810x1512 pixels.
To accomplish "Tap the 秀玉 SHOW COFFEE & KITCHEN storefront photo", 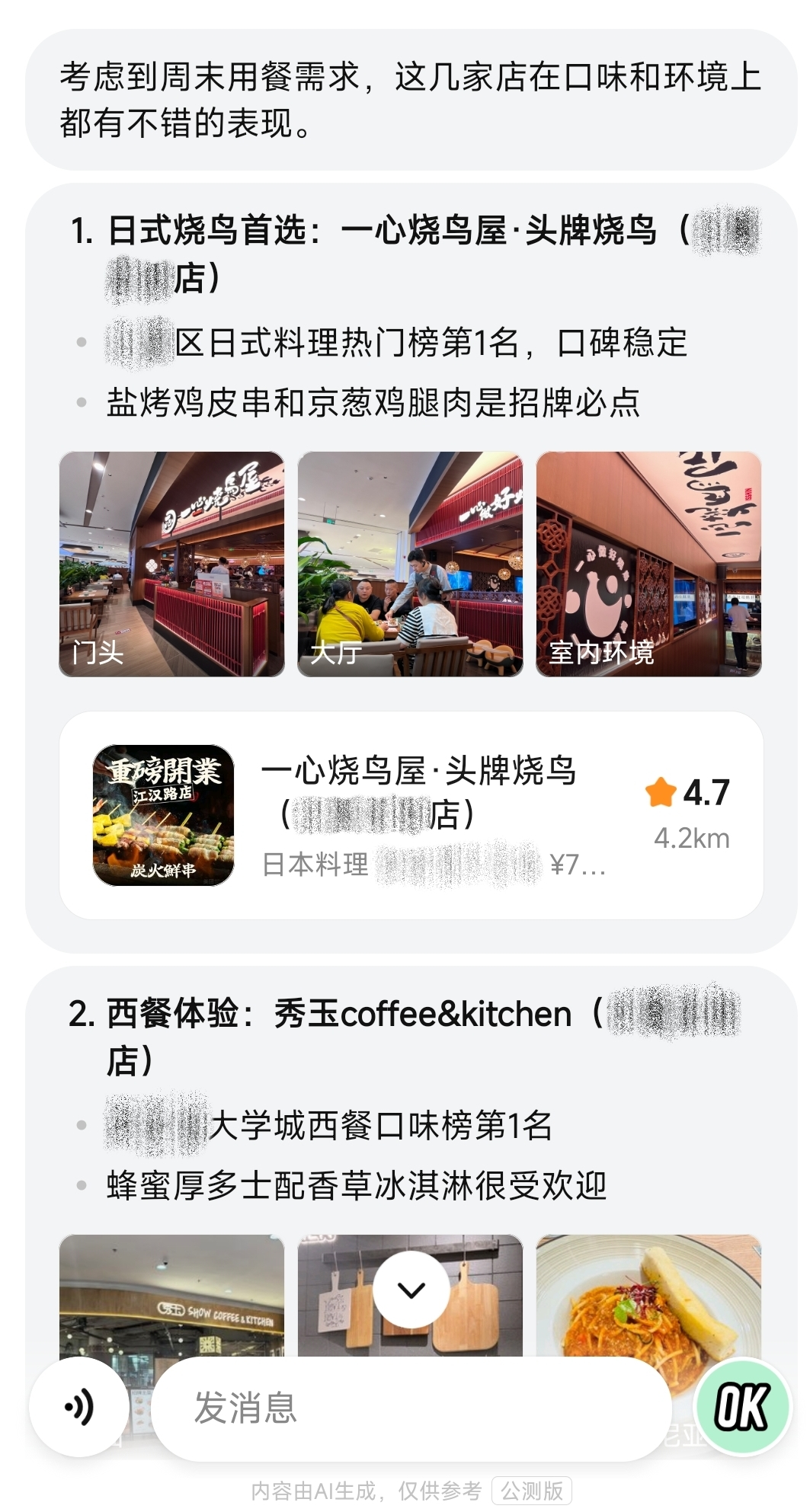I will (x=171, y=1295).
